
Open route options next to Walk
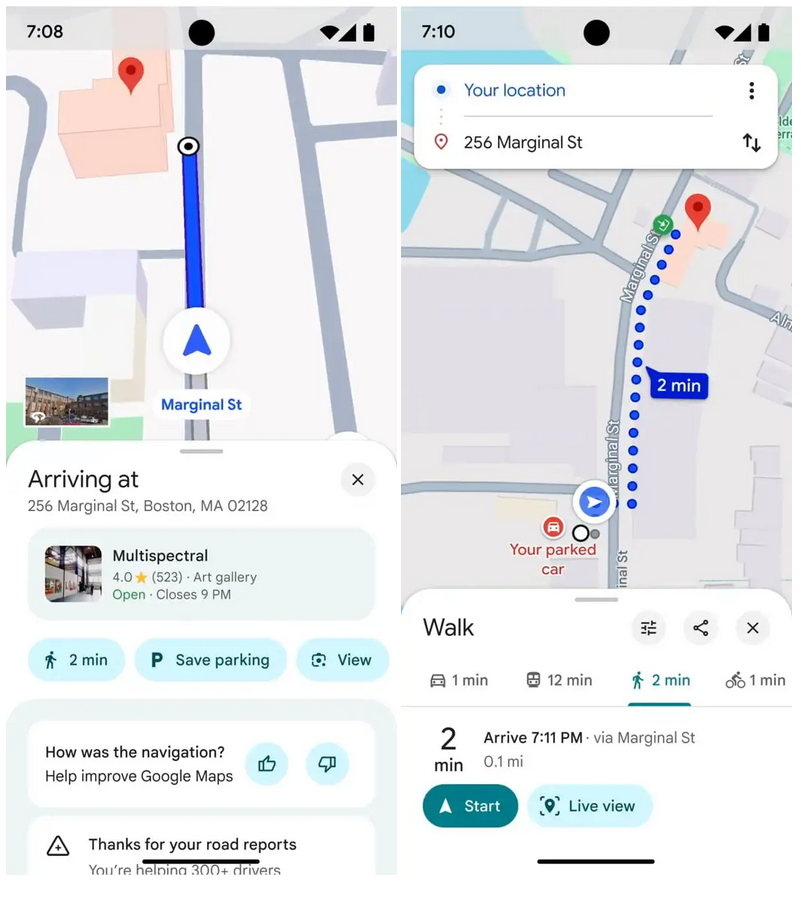tap(649, 628)
